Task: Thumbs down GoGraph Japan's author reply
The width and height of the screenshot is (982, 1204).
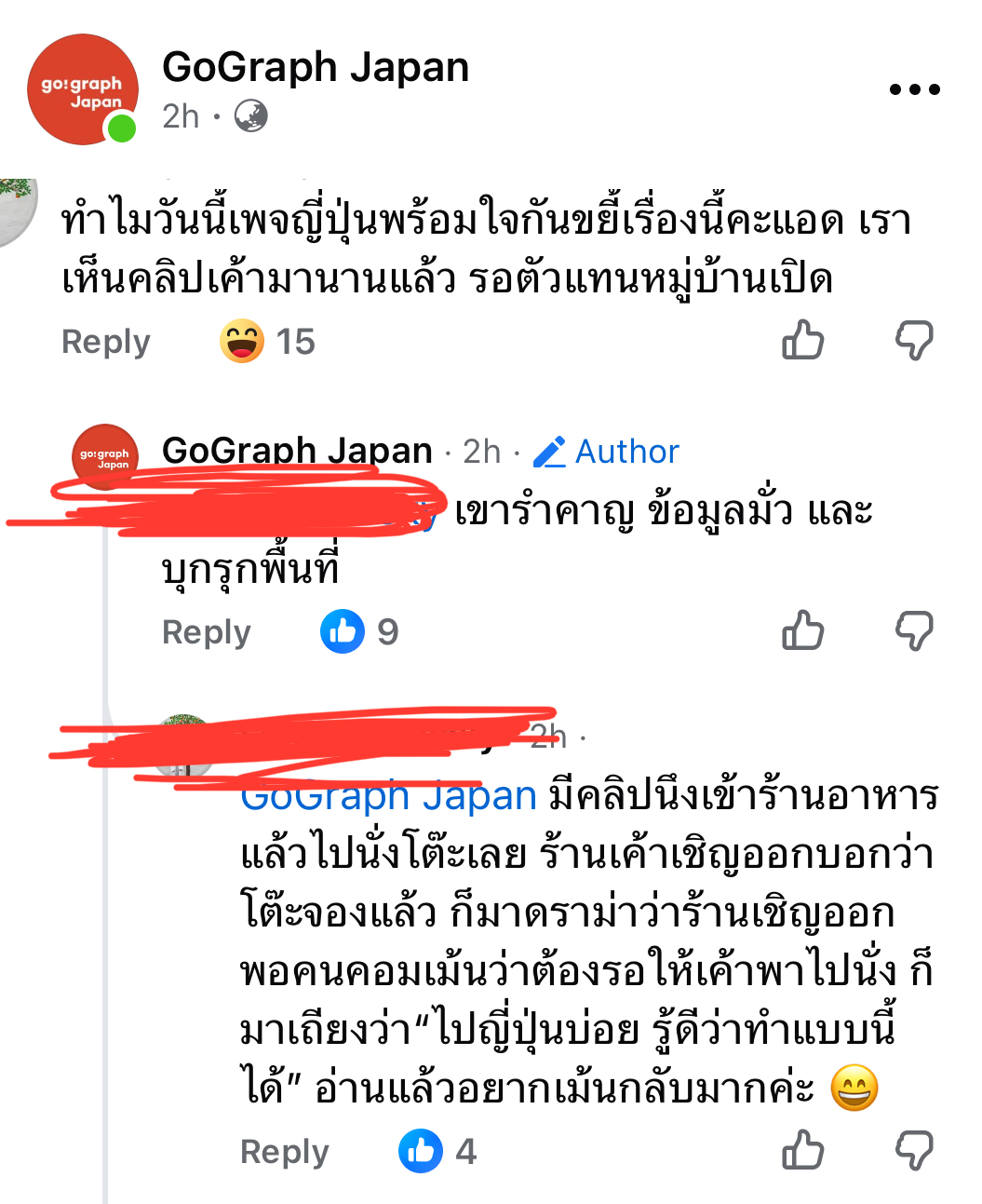Action: 914,630
